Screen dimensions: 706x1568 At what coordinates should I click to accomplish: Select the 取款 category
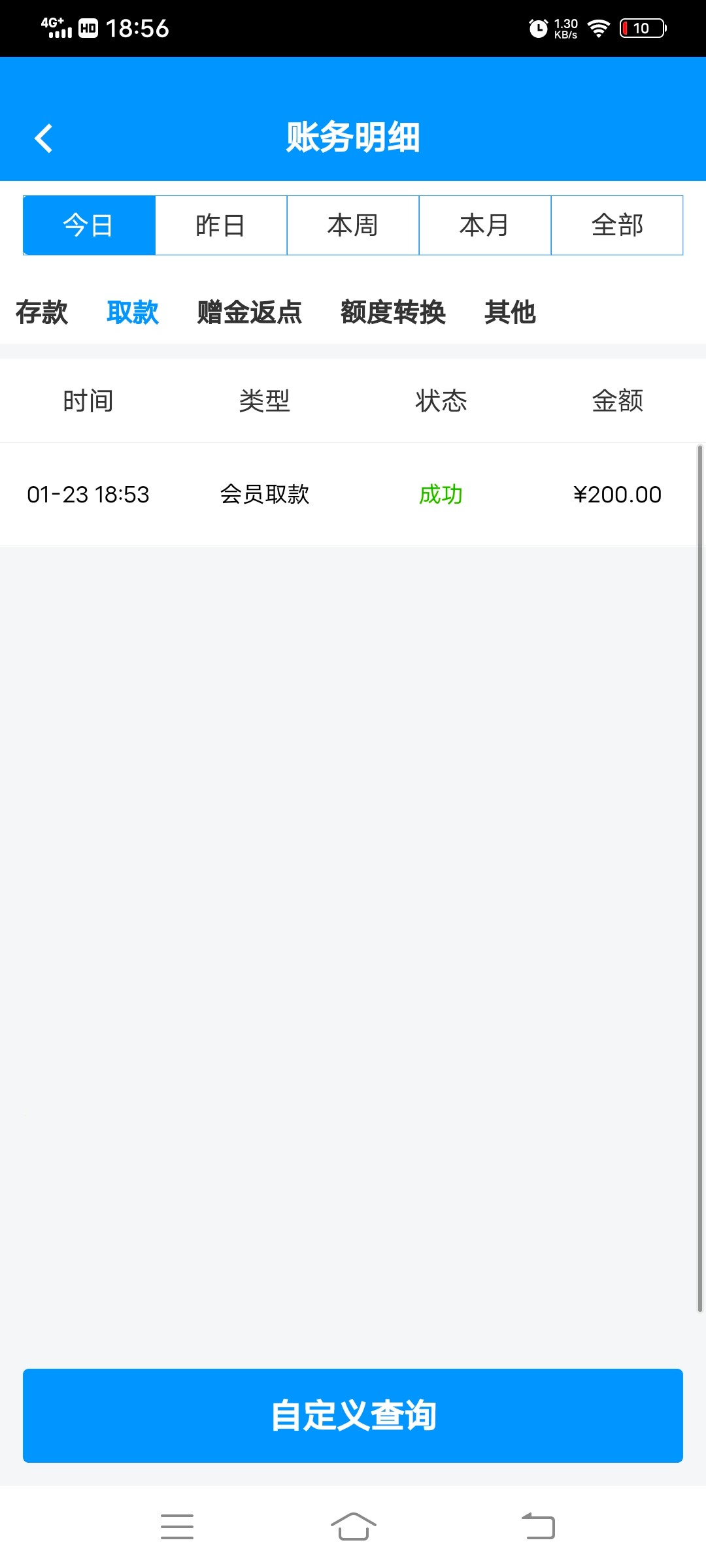point(133,312)
